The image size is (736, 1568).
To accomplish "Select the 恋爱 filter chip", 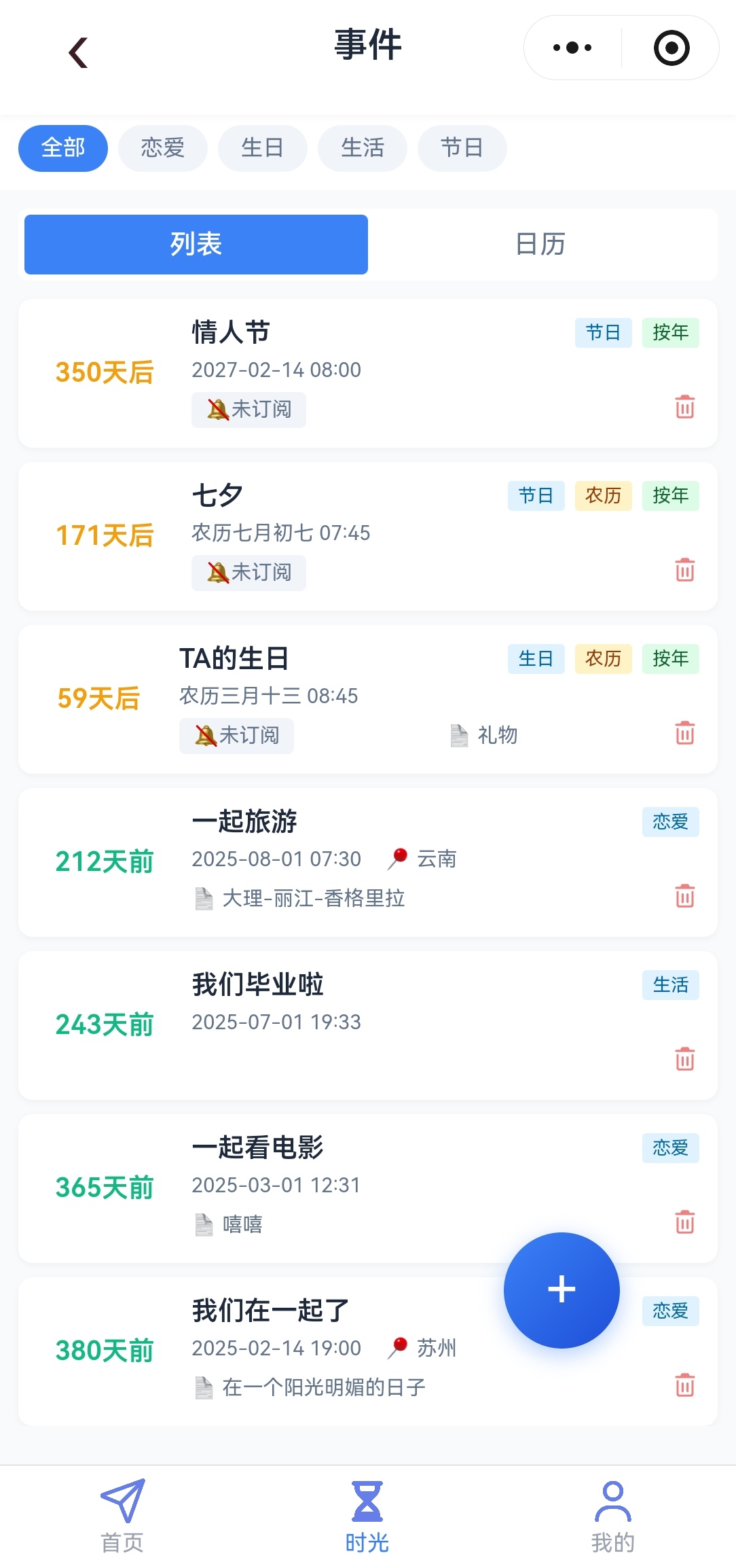I will (x=162, y=148).
